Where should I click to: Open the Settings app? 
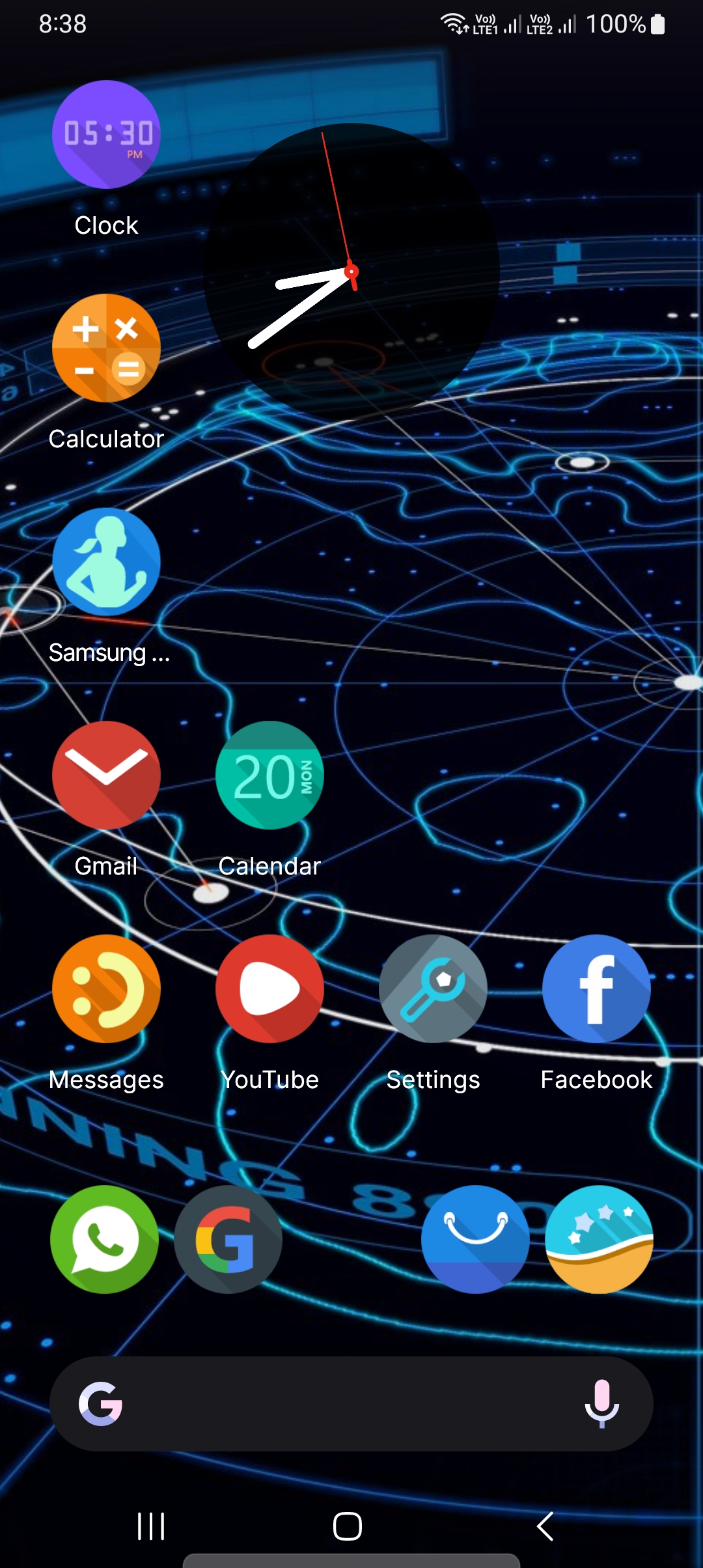tap(433, 988)
